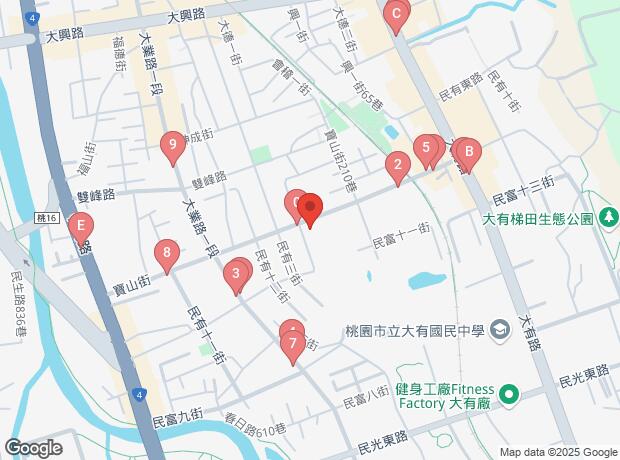This screenshot has height=460, width=620.
Task: Open marker number 2
Action: point(398,166)
